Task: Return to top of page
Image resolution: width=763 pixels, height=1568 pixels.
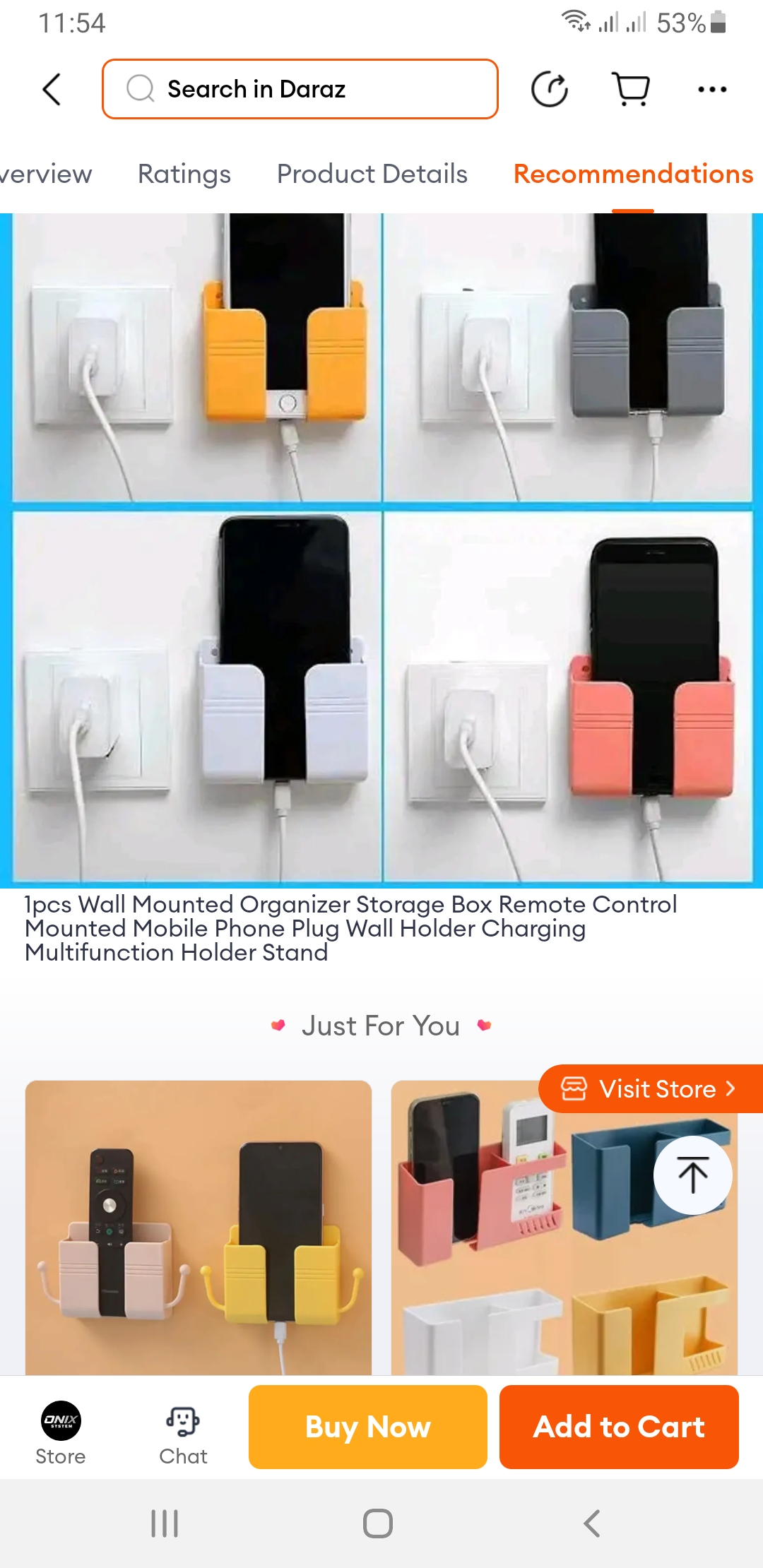Action: coord(692,1175)
